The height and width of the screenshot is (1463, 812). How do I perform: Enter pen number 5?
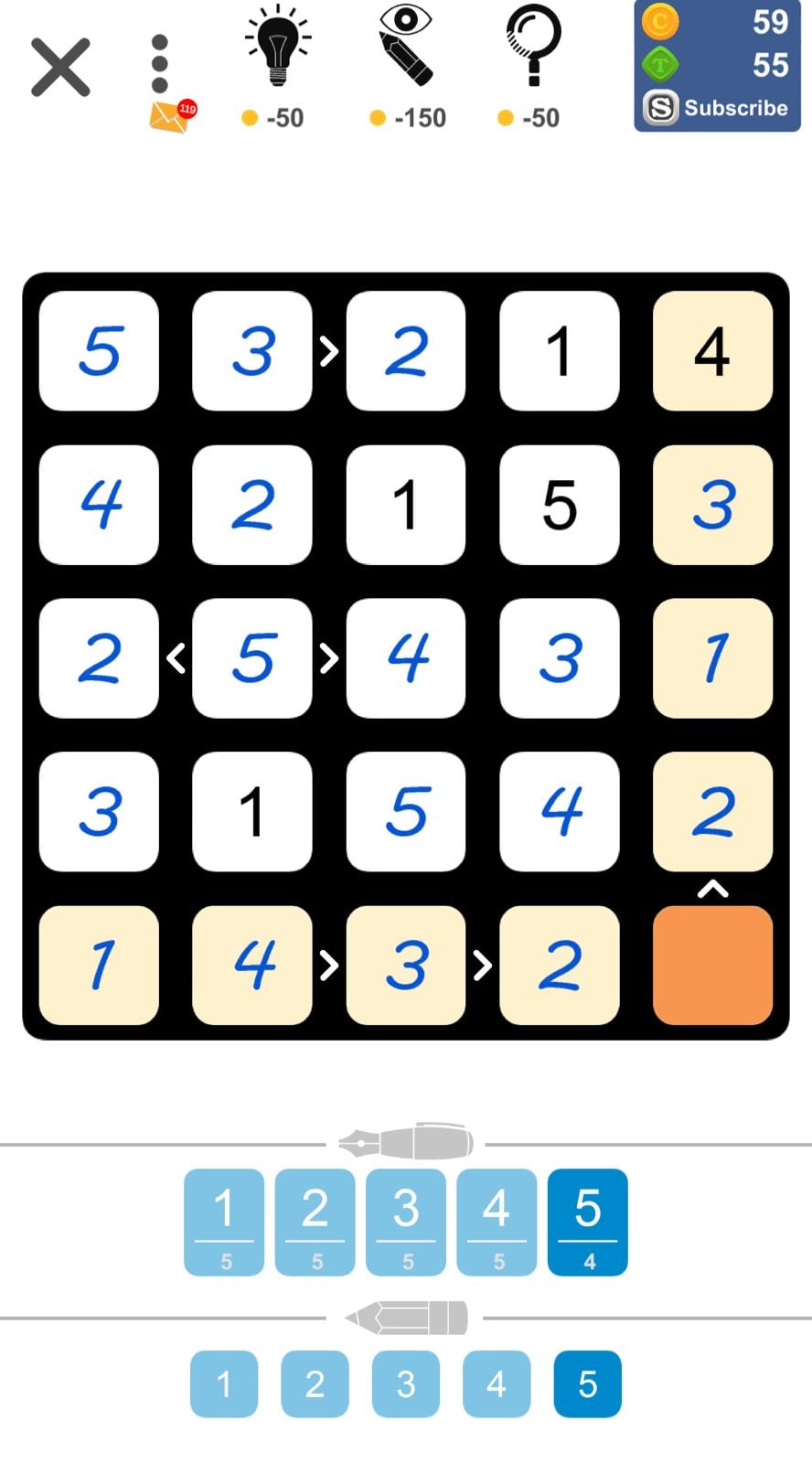(587, 1222)
